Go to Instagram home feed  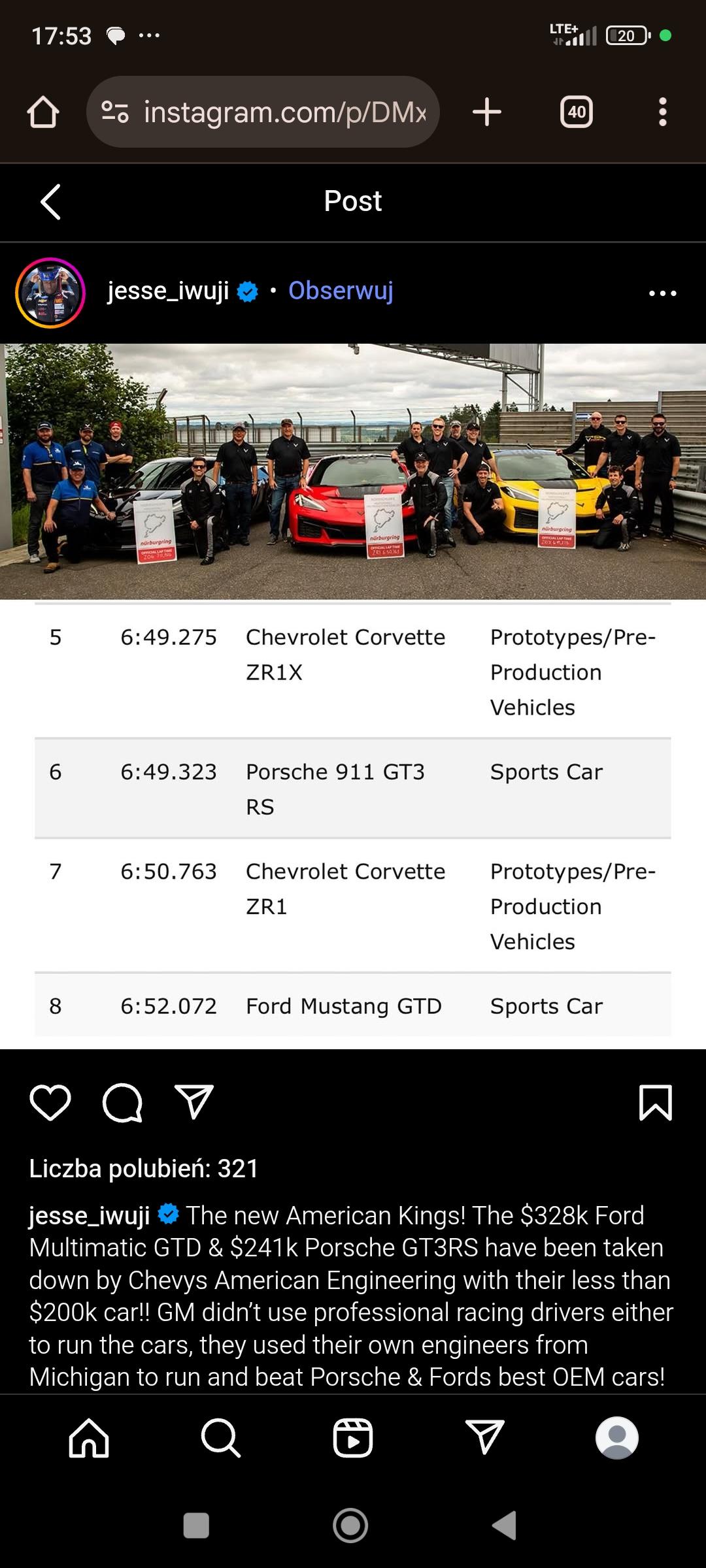[89, 1438]
